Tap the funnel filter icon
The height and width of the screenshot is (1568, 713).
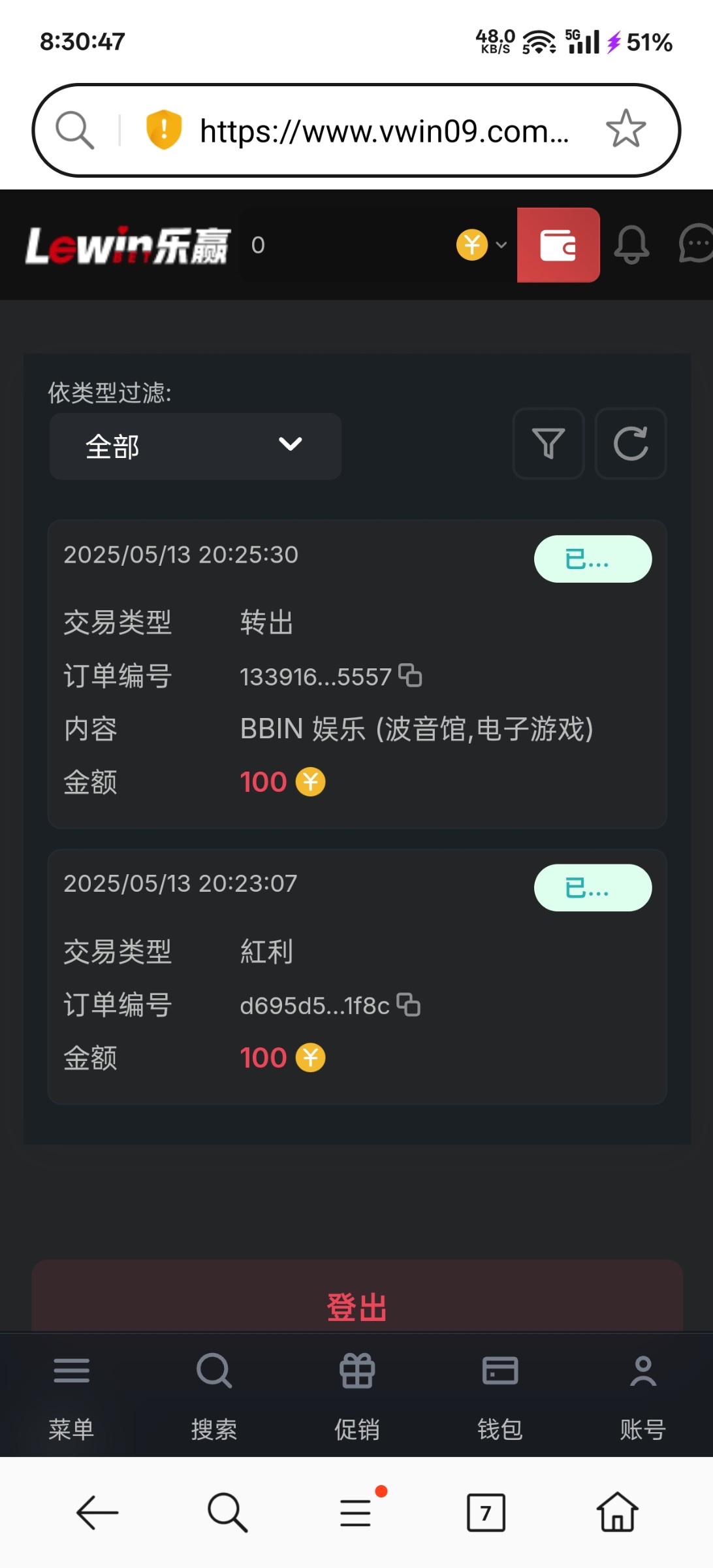pos(548,444)
